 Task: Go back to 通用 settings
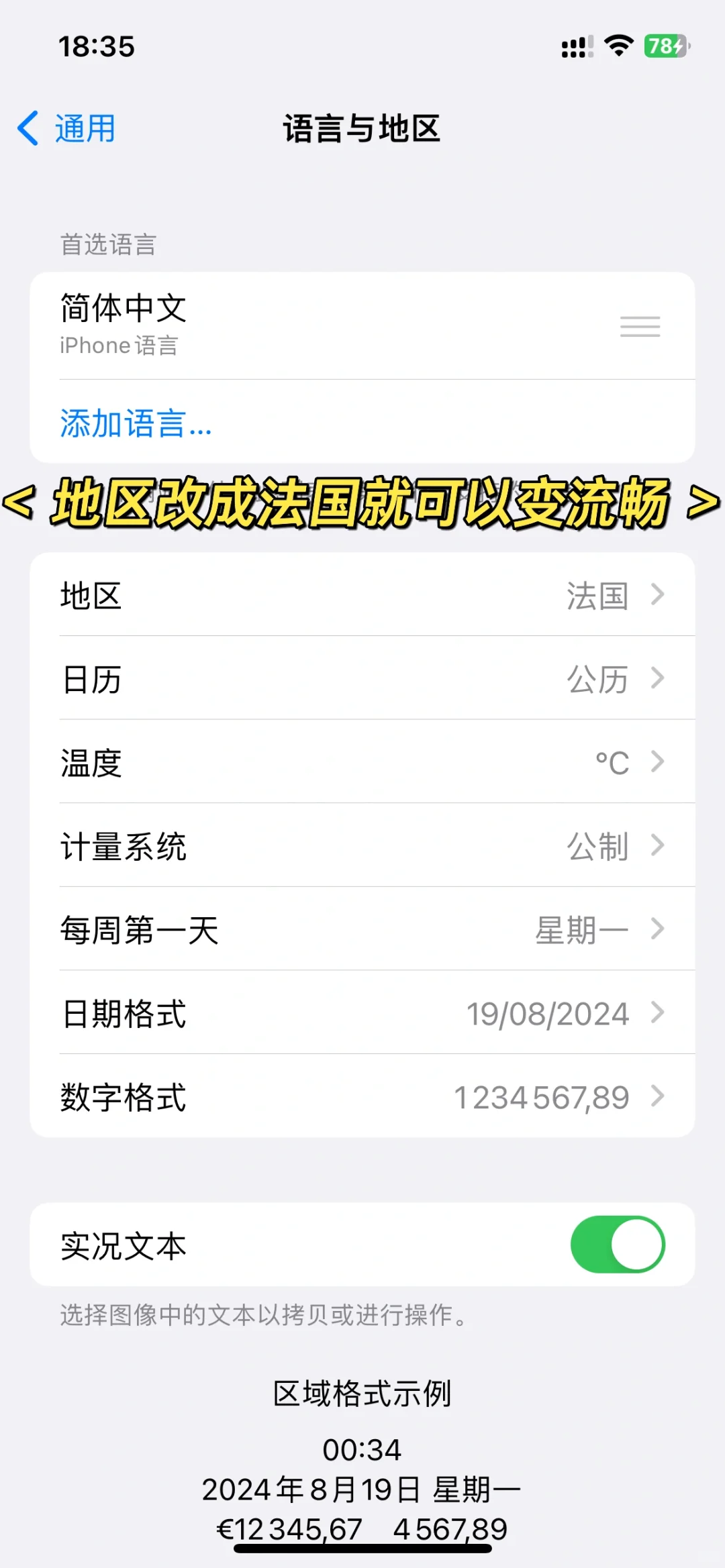(x=67, y=128)
